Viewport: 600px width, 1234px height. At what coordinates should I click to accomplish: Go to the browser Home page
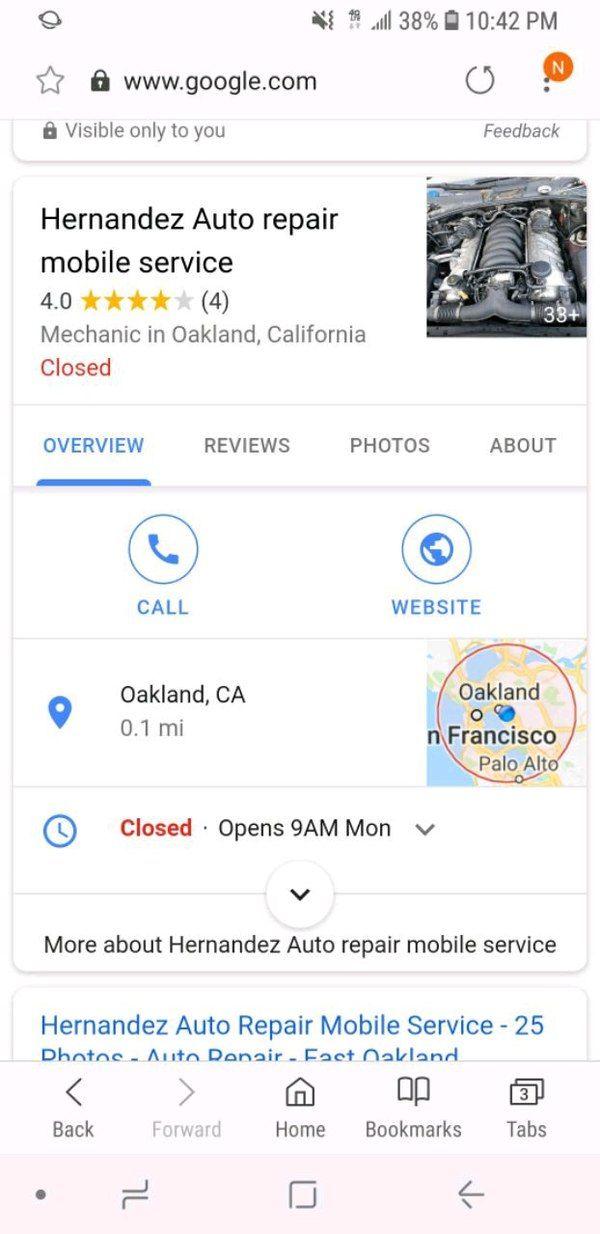(300, 1108)
